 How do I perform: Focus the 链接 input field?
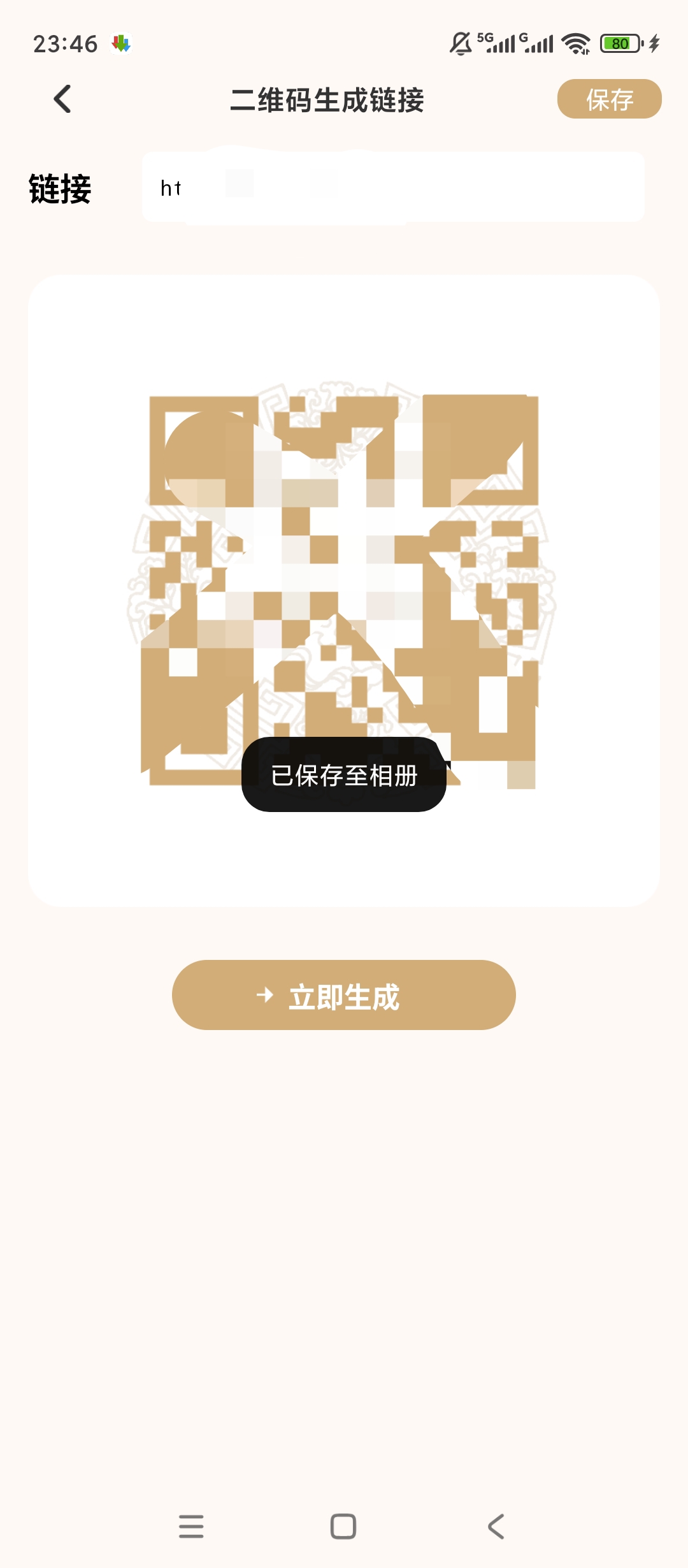point(393,187)
